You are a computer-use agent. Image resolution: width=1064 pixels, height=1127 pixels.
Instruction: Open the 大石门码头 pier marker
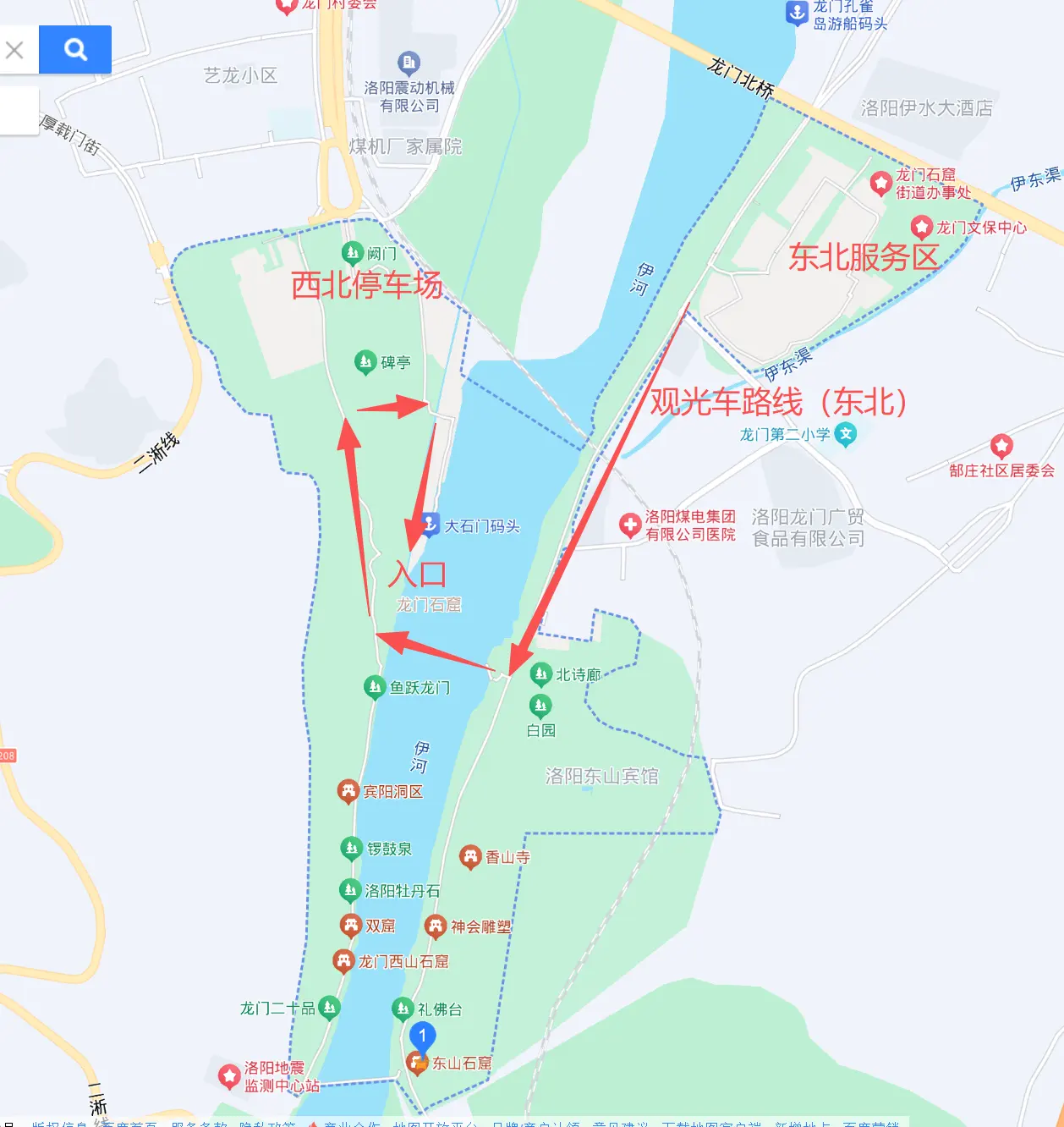[x=430, y=525]
